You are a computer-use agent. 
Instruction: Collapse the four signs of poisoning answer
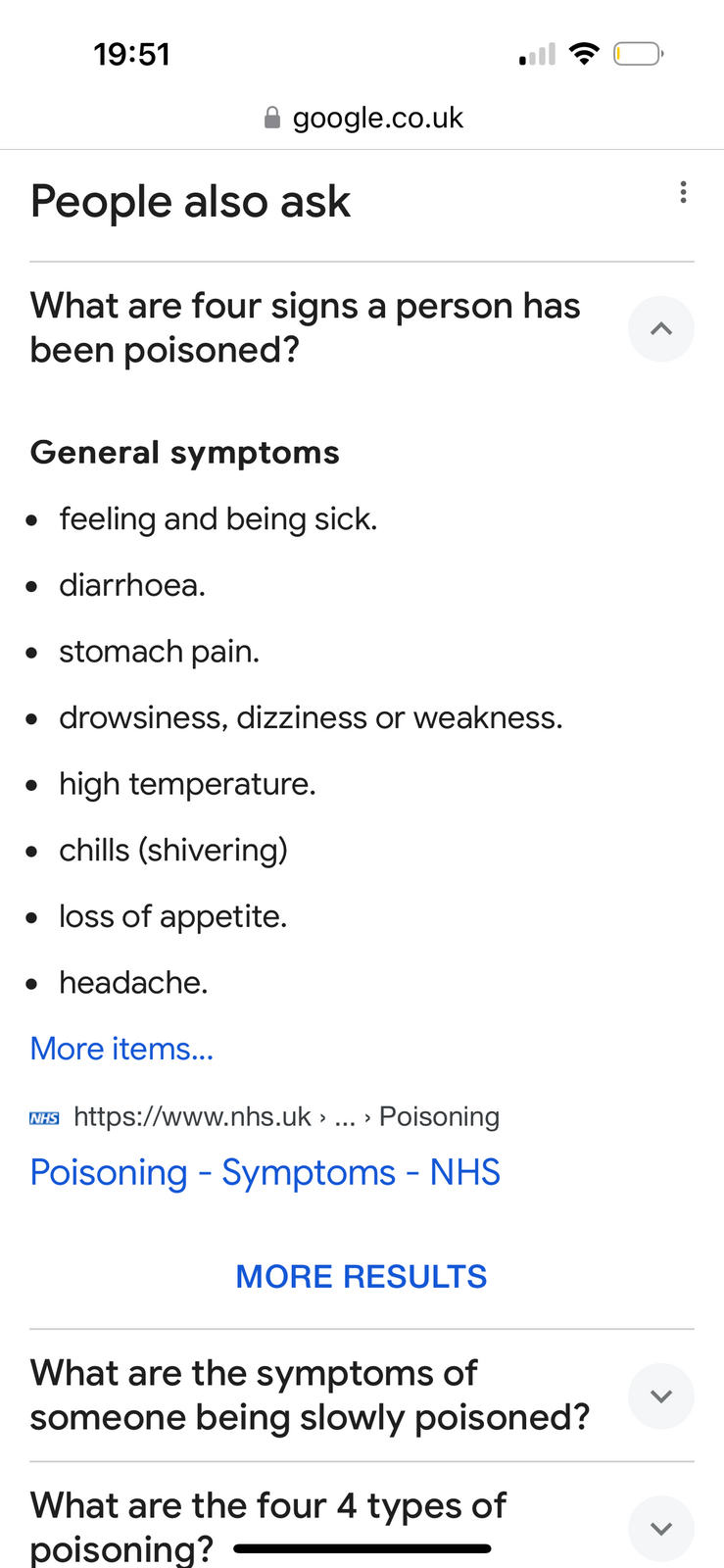click(x=660, y=329)
